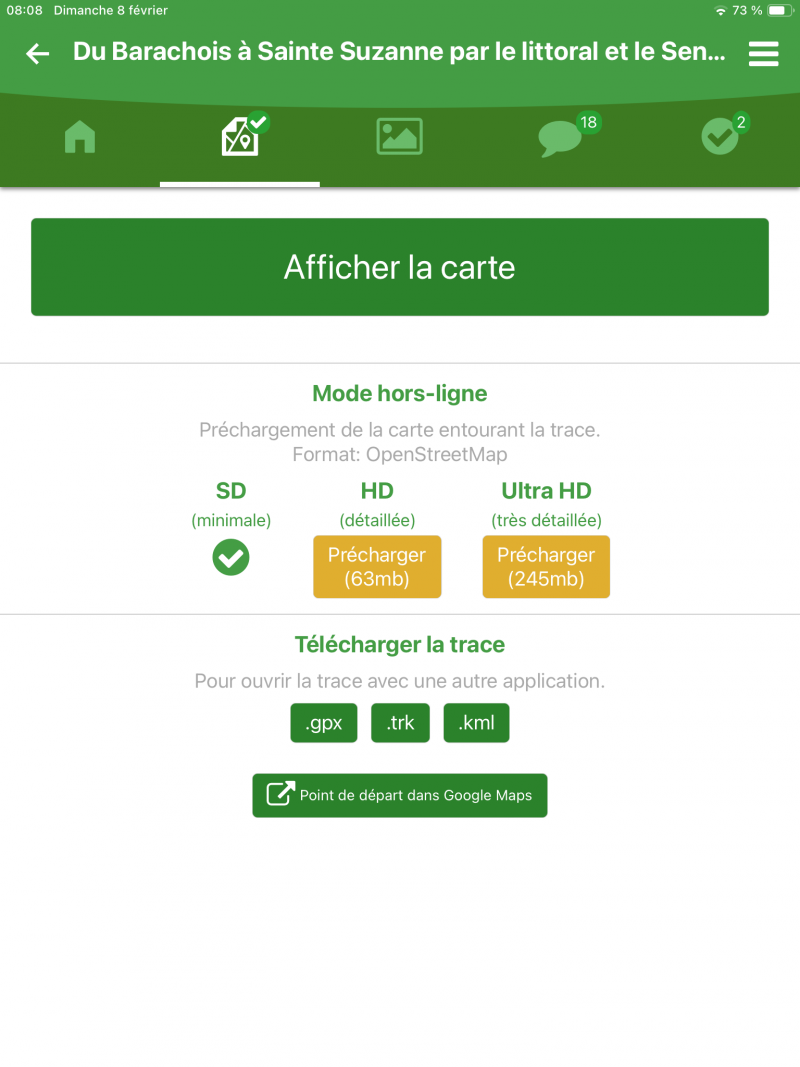Preload the HD map (63mb)
This screenshot has width=800, height=1067.
[377, 567]
